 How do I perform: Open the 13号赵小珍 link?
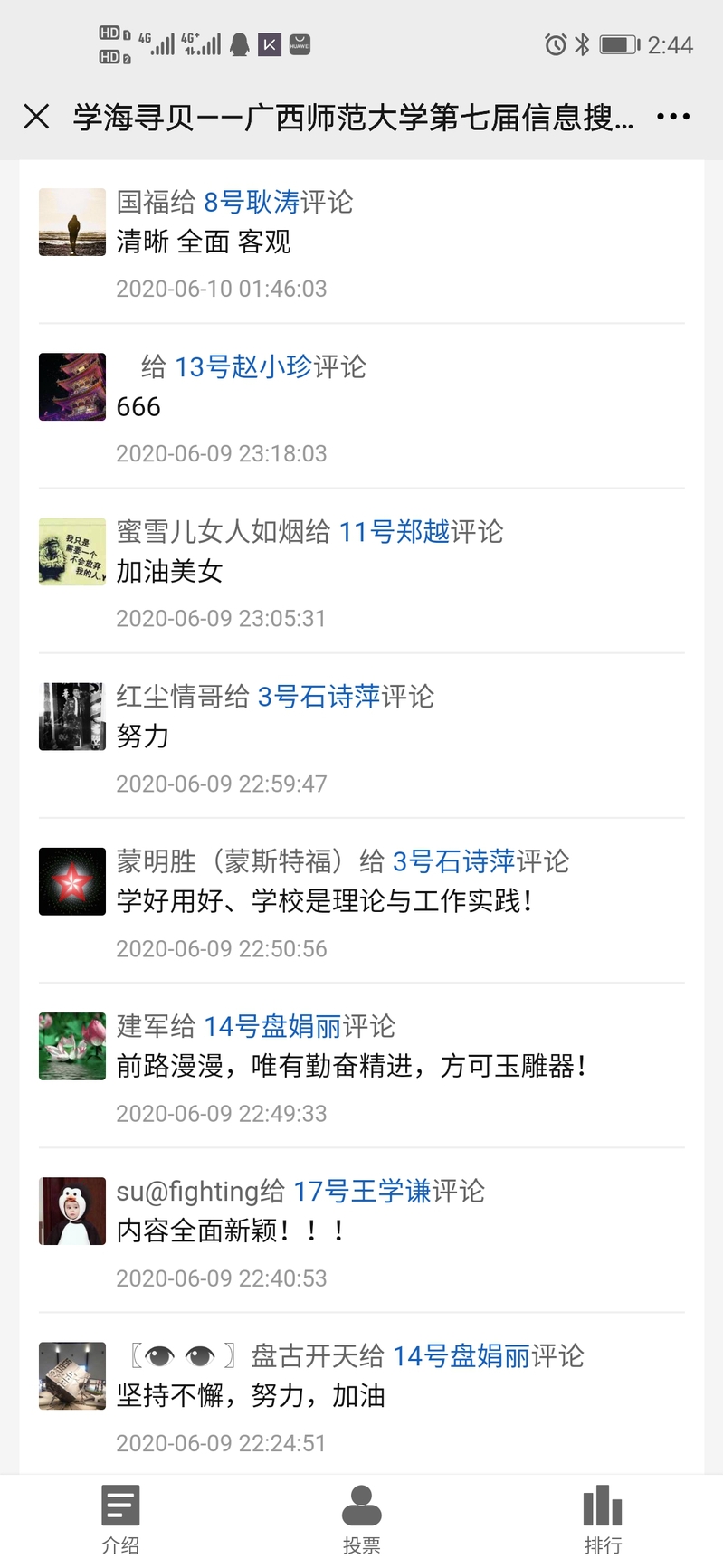[243, 366]
